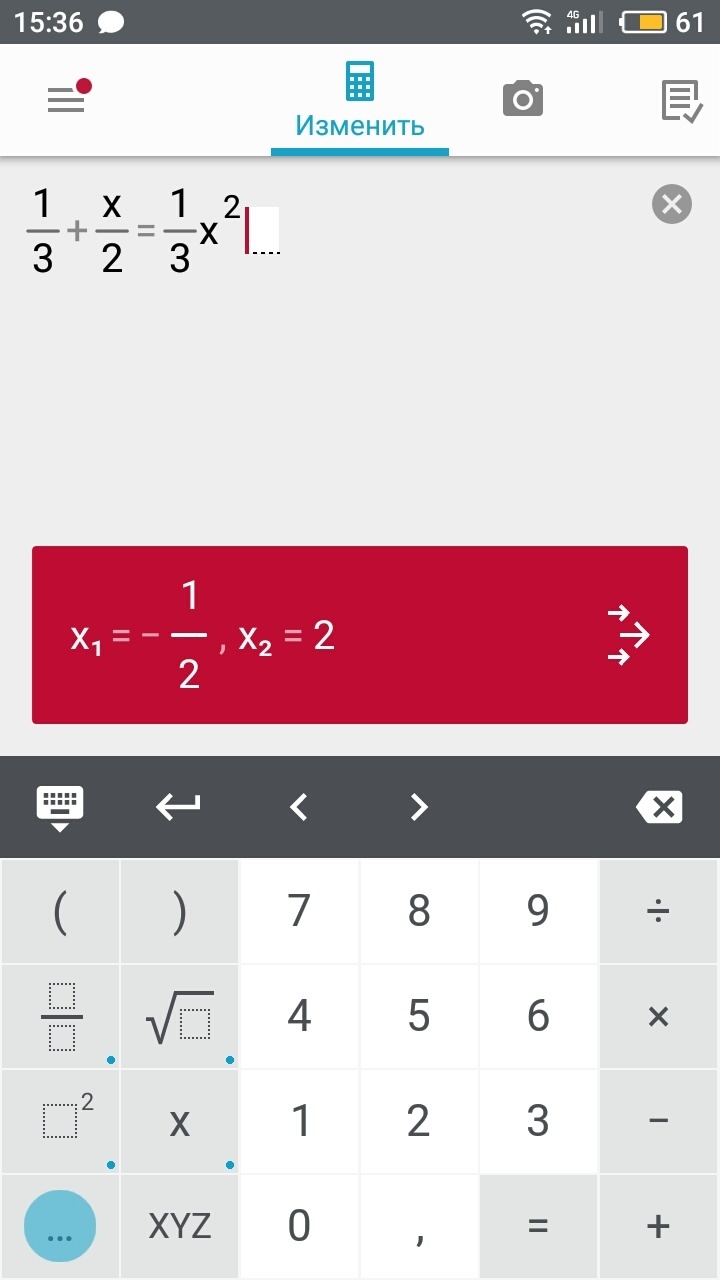This screenshot has width=720, height=1280.
Task: Clear the equation with the X button
Action: pyautogui.click(x=672, y=205)
